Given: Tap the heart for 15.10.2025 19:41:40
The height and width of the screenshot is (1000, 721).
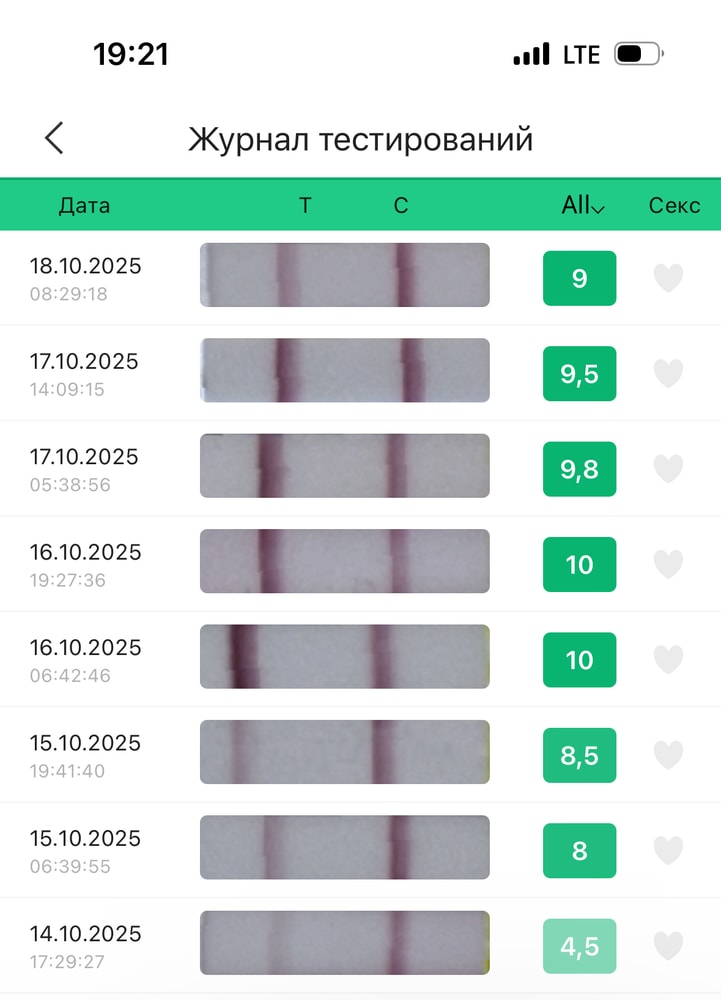Looking at the screenshot, I should tap(668, 756).
